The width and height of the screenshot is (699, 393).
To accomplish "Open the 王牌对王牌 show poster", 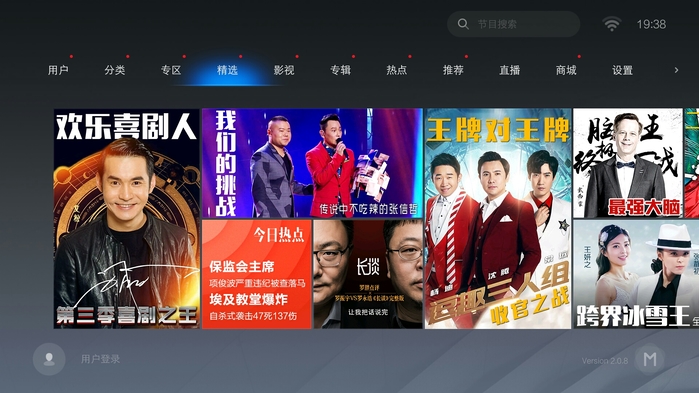I will point(498,218).
